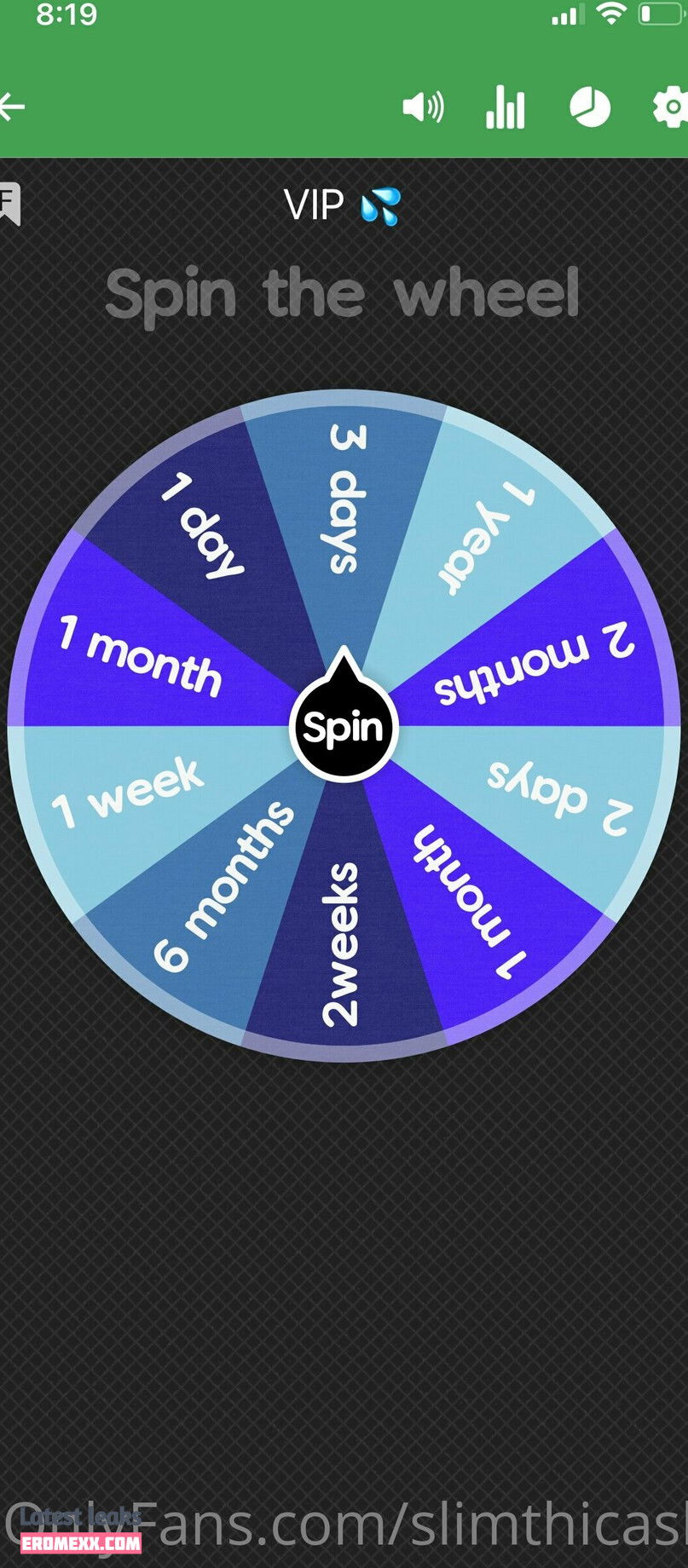
Task: Open the bar chart statistics
Action: click(x=506, y=107)
